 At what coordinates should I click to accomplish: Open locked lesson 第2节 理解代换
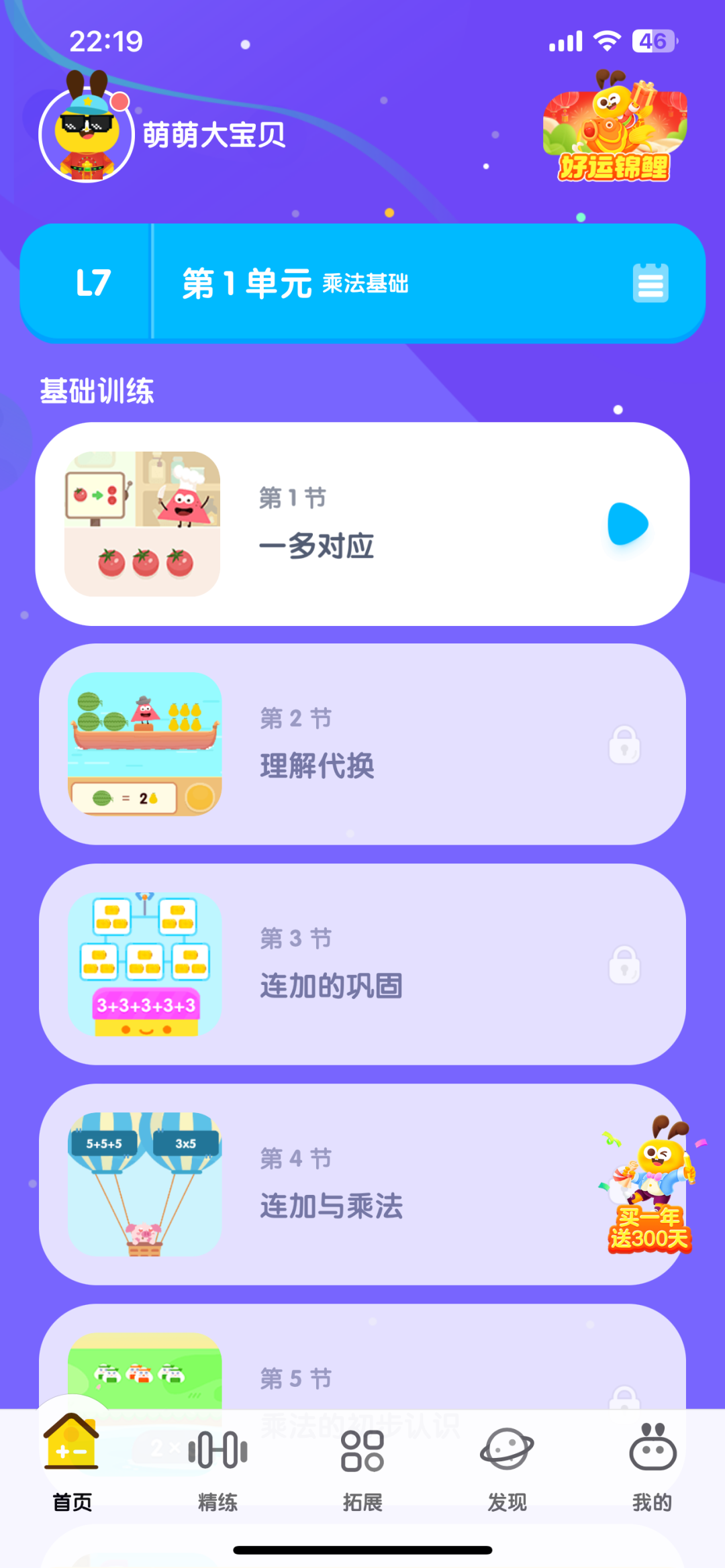click(362, 744)
